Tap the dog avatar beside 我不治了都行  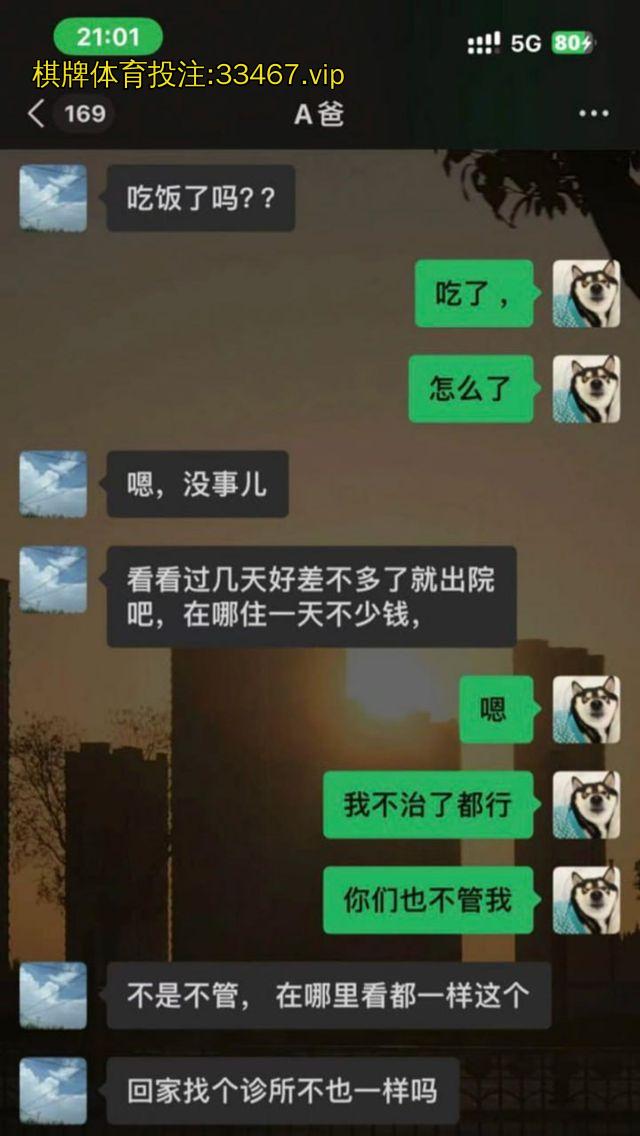click(x=586, y=805)
